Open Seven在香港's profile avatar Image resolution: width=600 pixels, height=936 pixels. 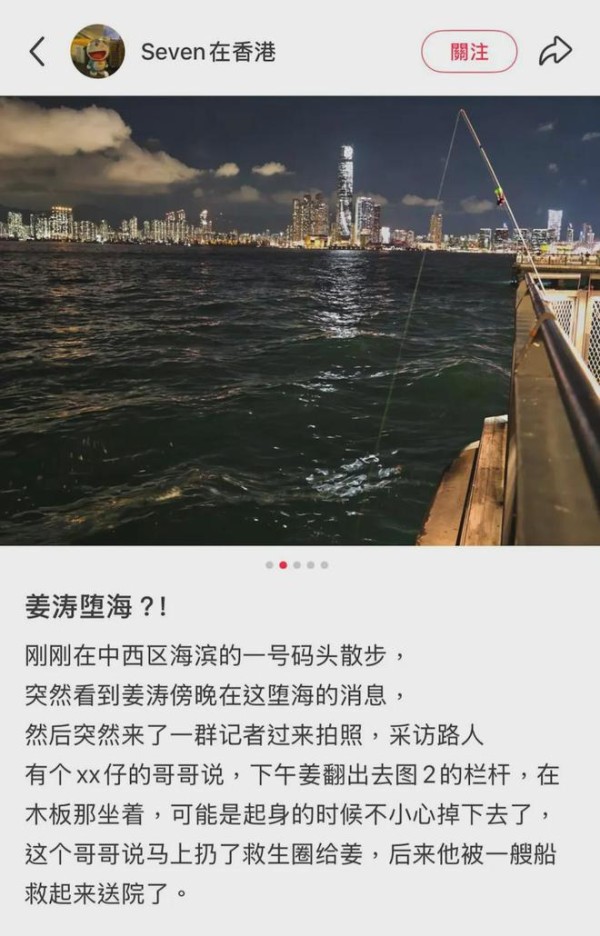97,52
